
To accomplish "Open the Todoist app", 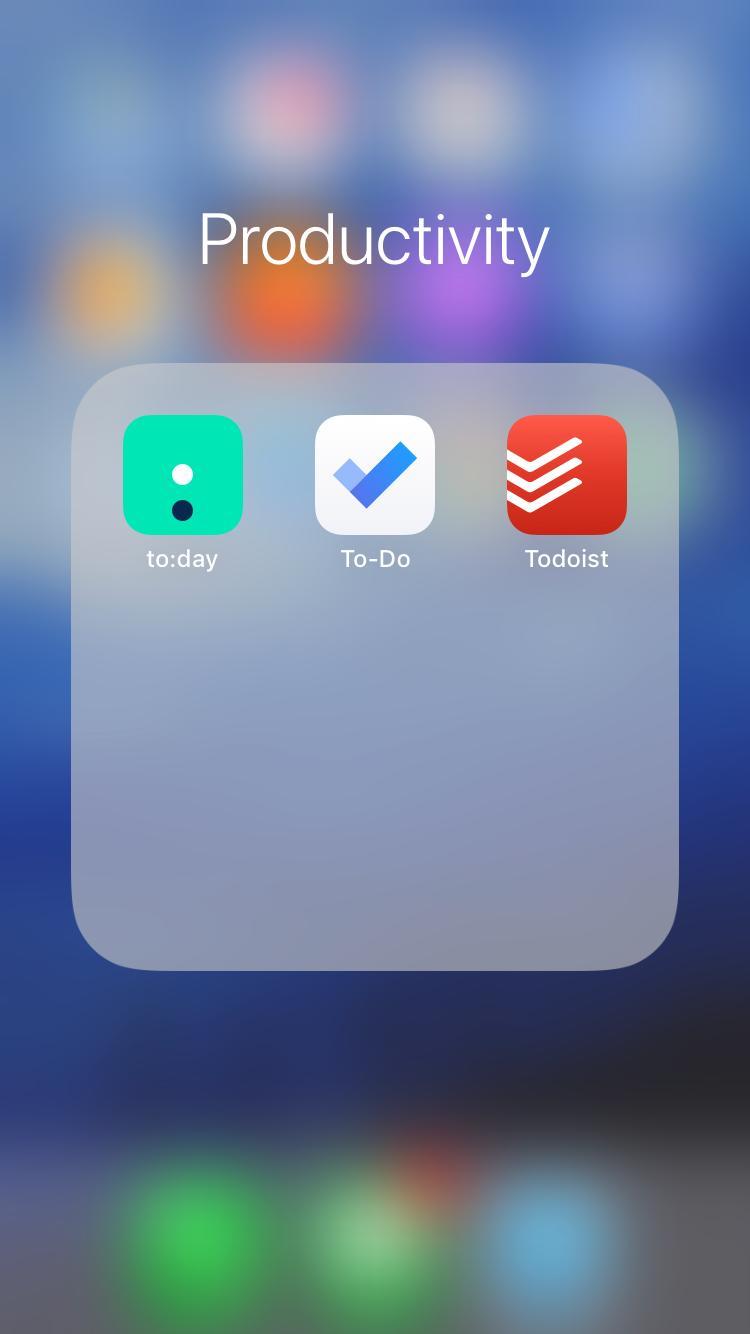I will (x=567, y=475).
